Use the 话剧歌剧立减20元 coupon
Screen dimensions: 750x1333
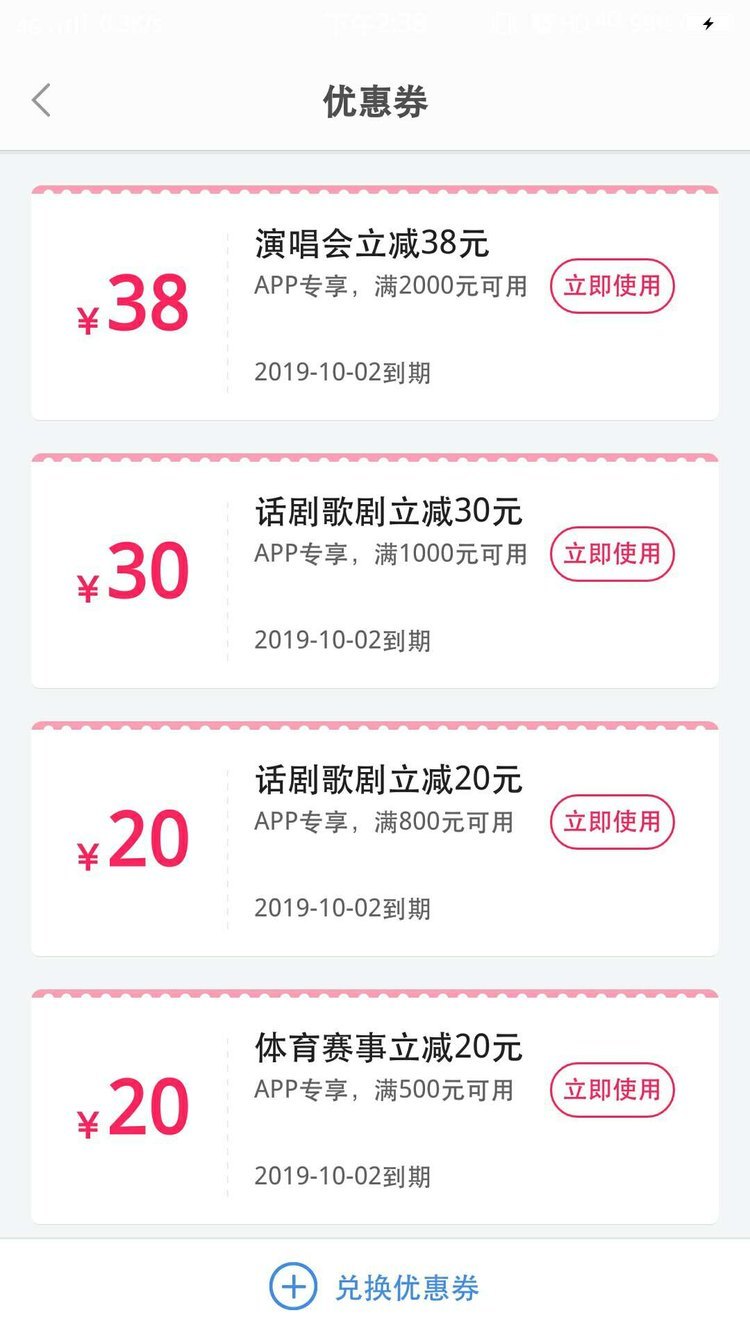tap(612, 822)
